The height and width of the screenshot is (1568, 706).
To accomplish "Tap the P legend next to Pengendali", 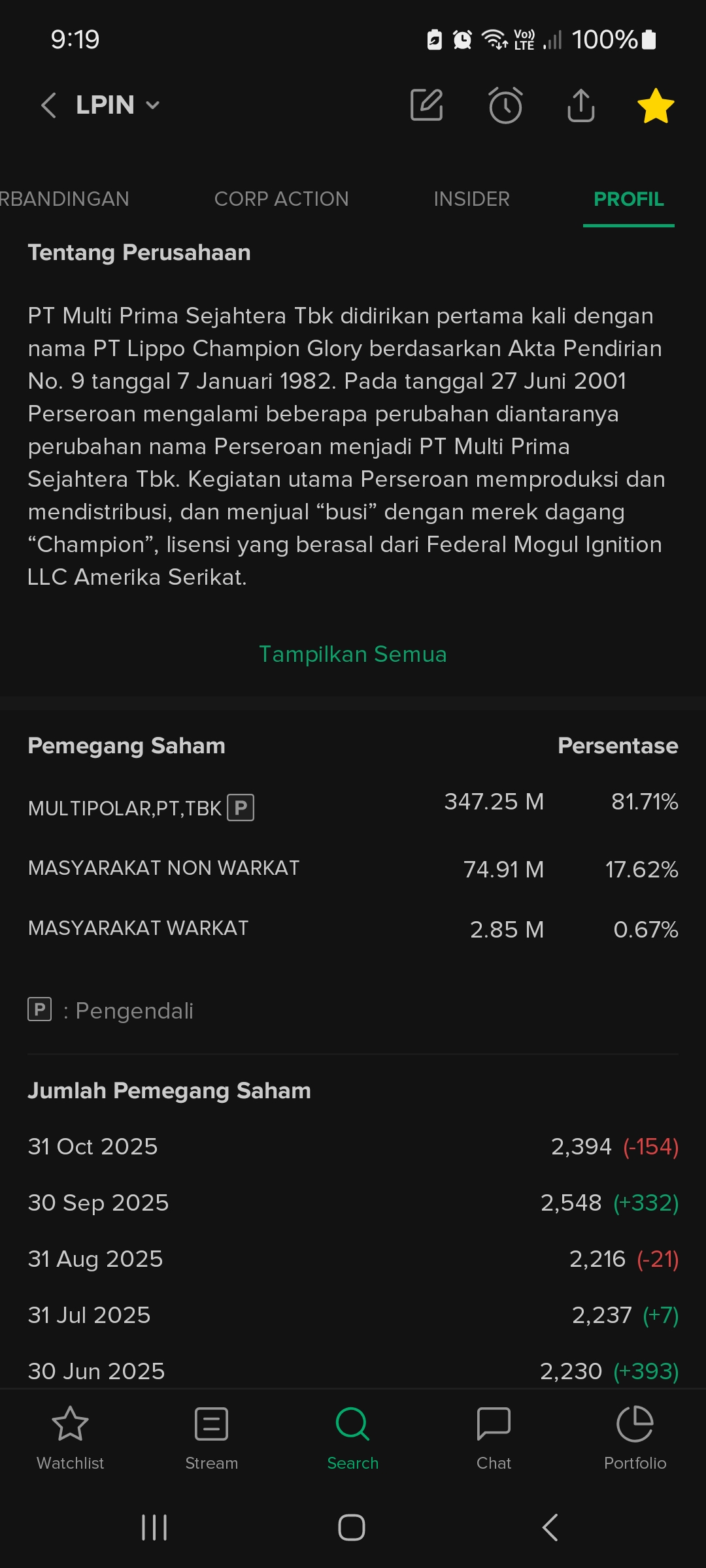I will coord(41,1010).
